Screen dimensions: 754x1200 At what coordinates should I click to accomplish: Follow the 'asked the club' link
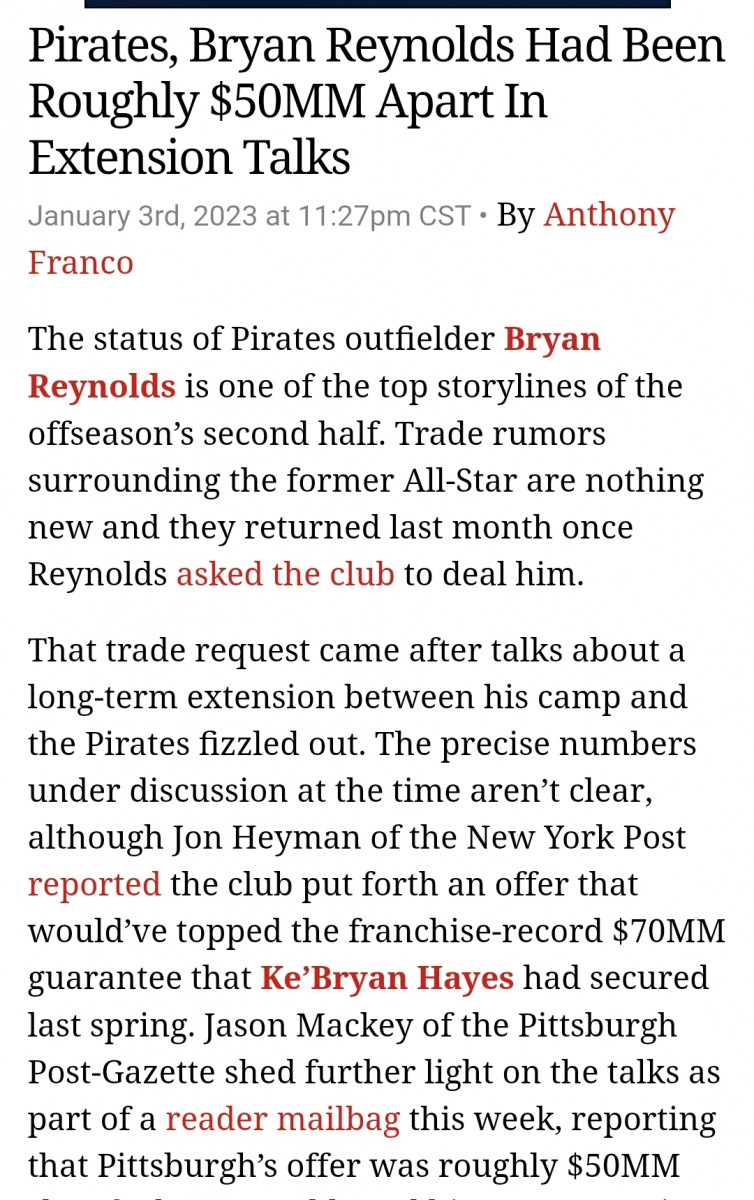285,575
